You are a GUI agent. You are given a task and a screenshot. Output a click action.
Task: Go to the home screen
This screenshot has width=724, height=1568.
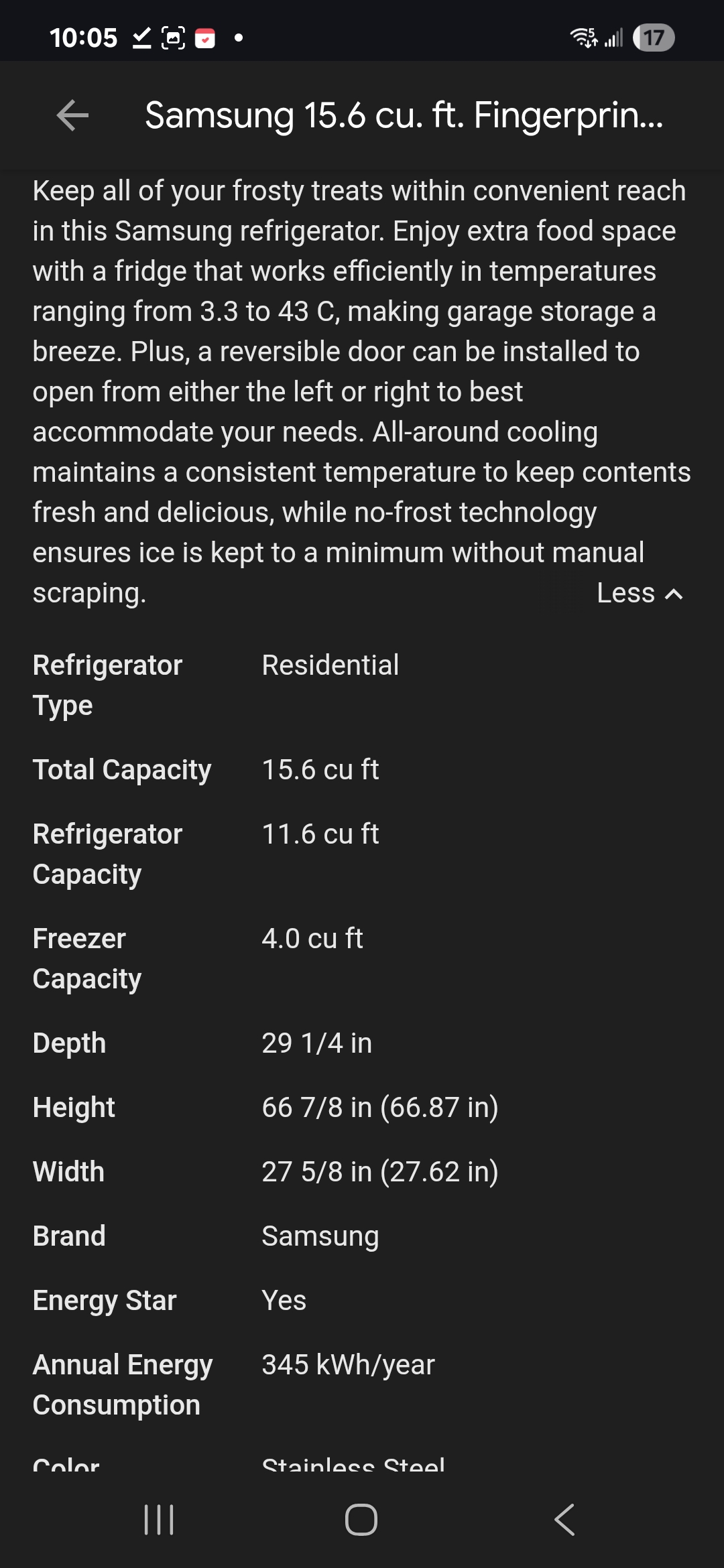[361, 1519]
